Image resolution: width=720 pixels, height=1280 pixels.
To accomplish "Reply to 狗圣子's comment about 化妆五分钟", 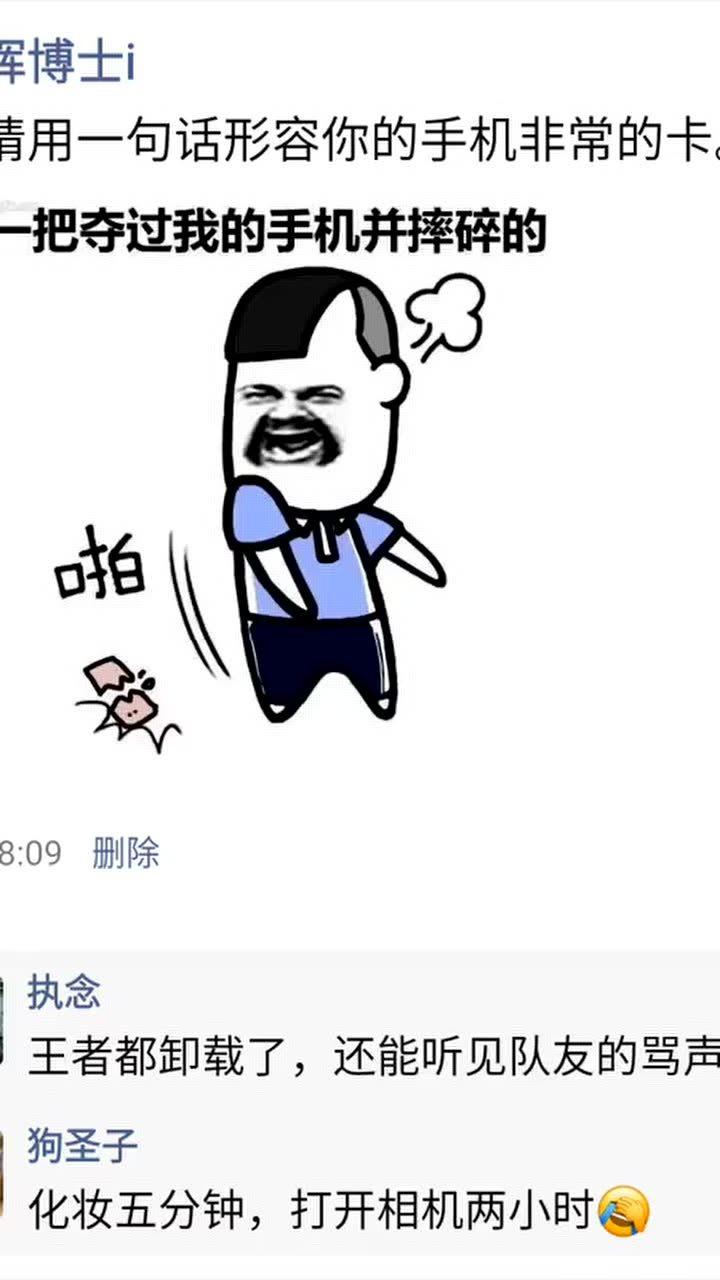I will pos(338,1210).
